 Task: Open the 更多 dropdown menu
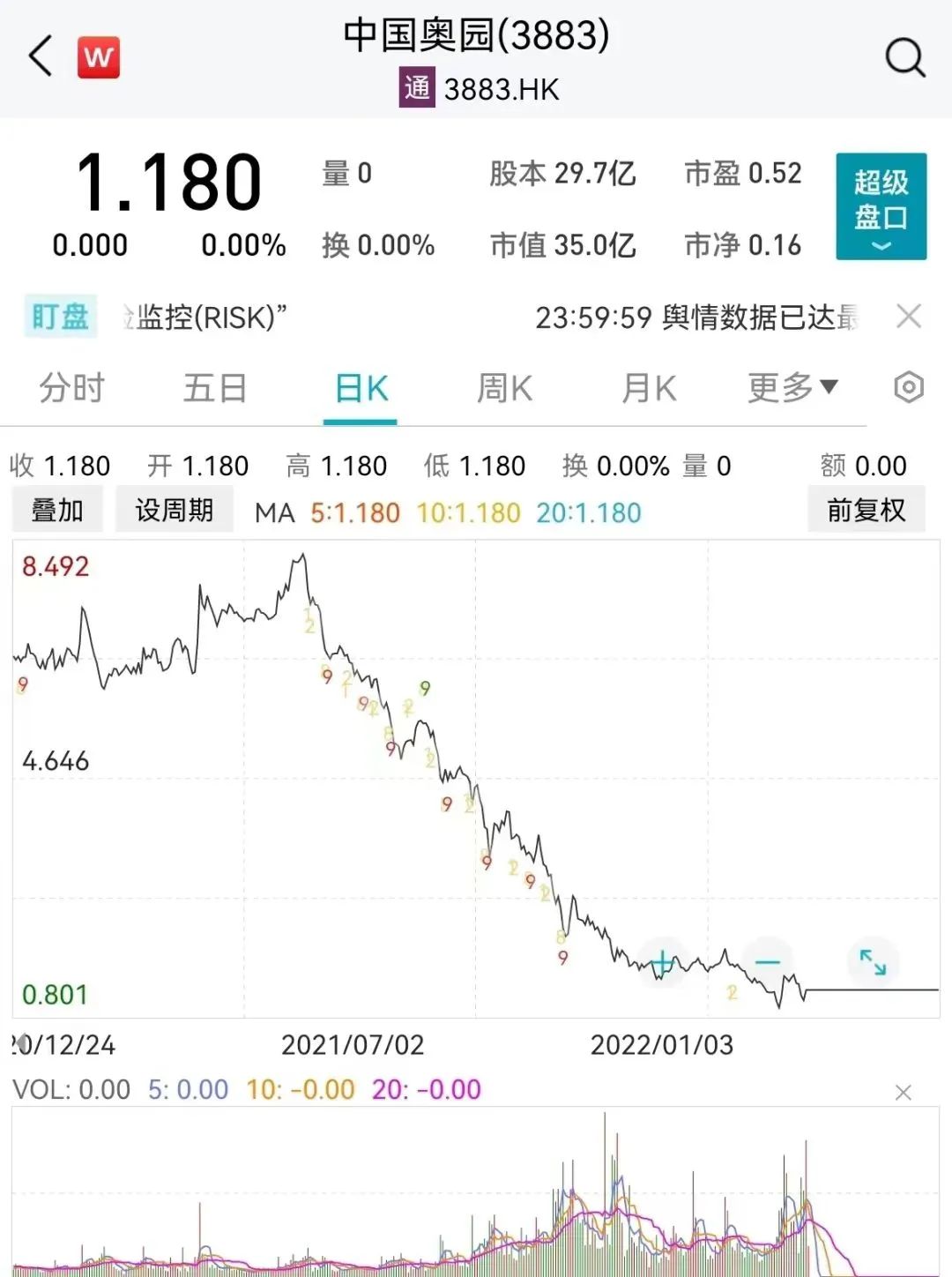point(791,387)
